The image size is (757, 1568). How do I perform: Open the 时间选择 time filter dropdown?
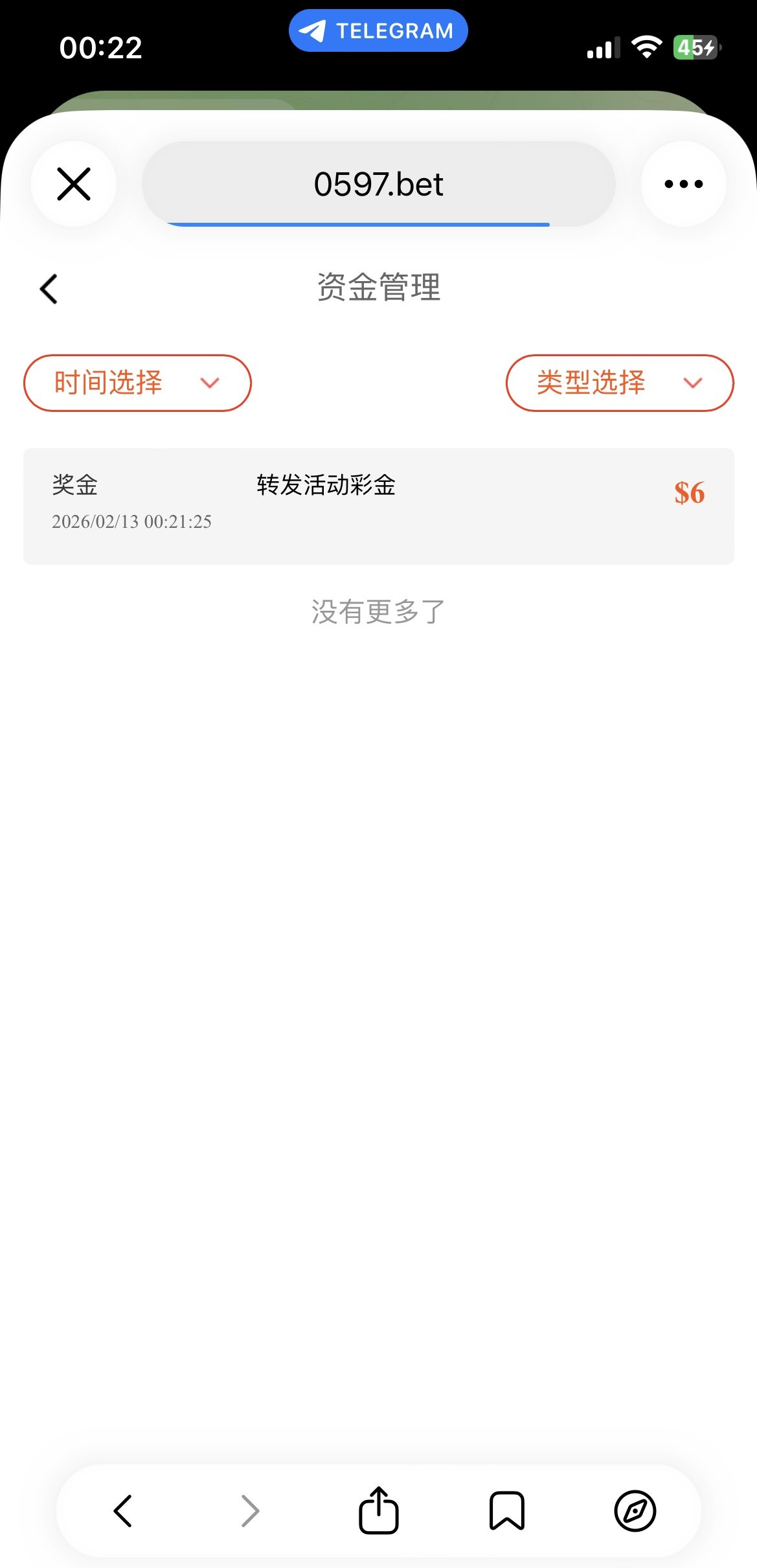[137, 383]
